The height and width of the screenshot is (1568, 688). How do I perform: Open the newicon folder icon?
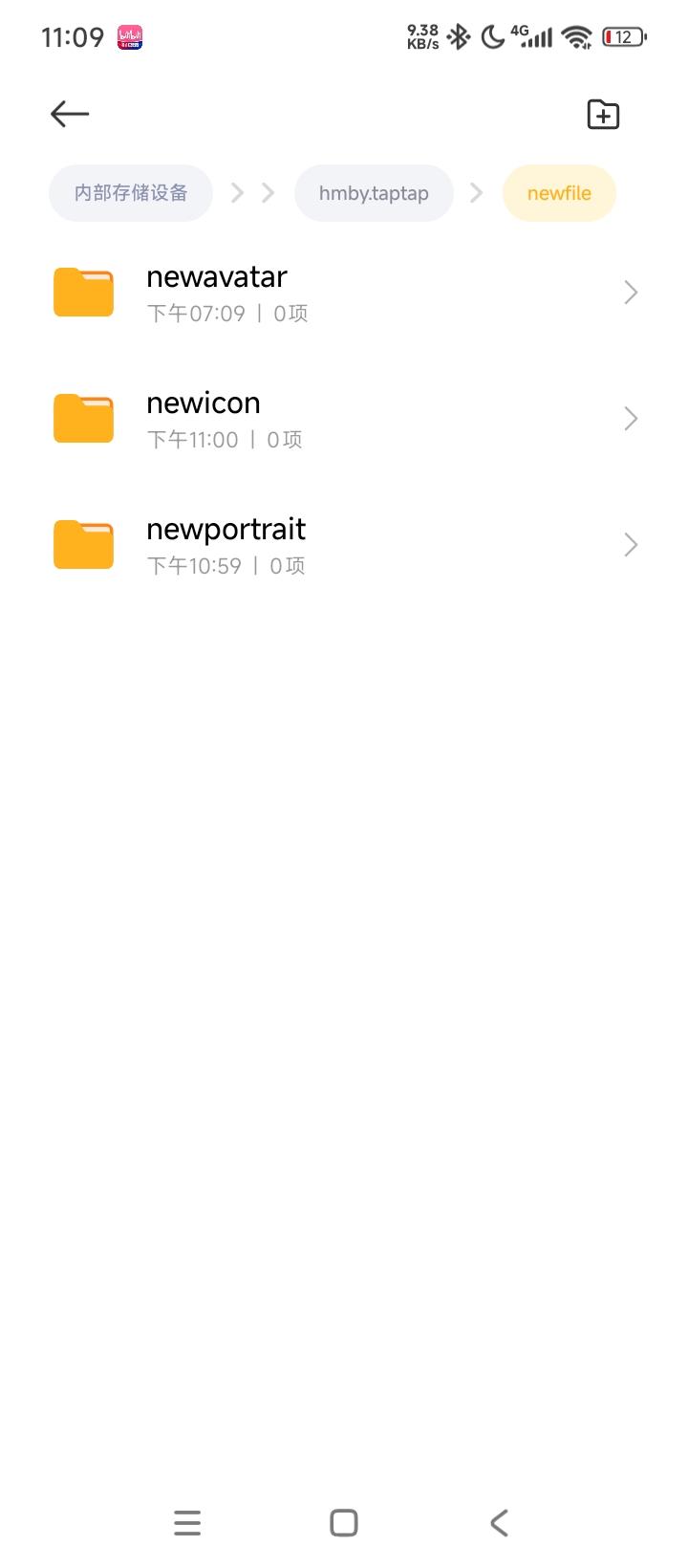point(83,418)
